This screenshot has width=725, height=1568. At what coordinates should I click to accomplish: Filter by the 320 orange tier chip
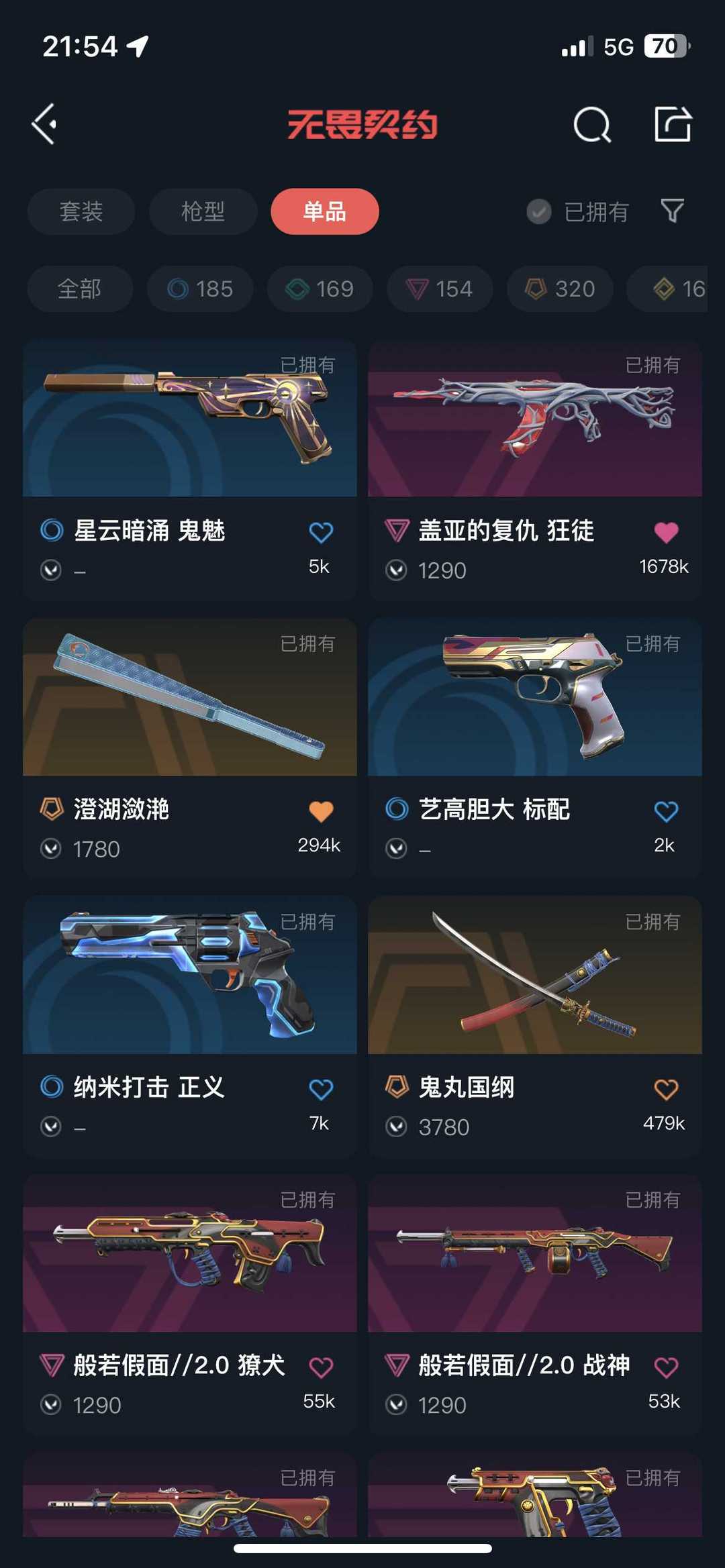[560, 289]
